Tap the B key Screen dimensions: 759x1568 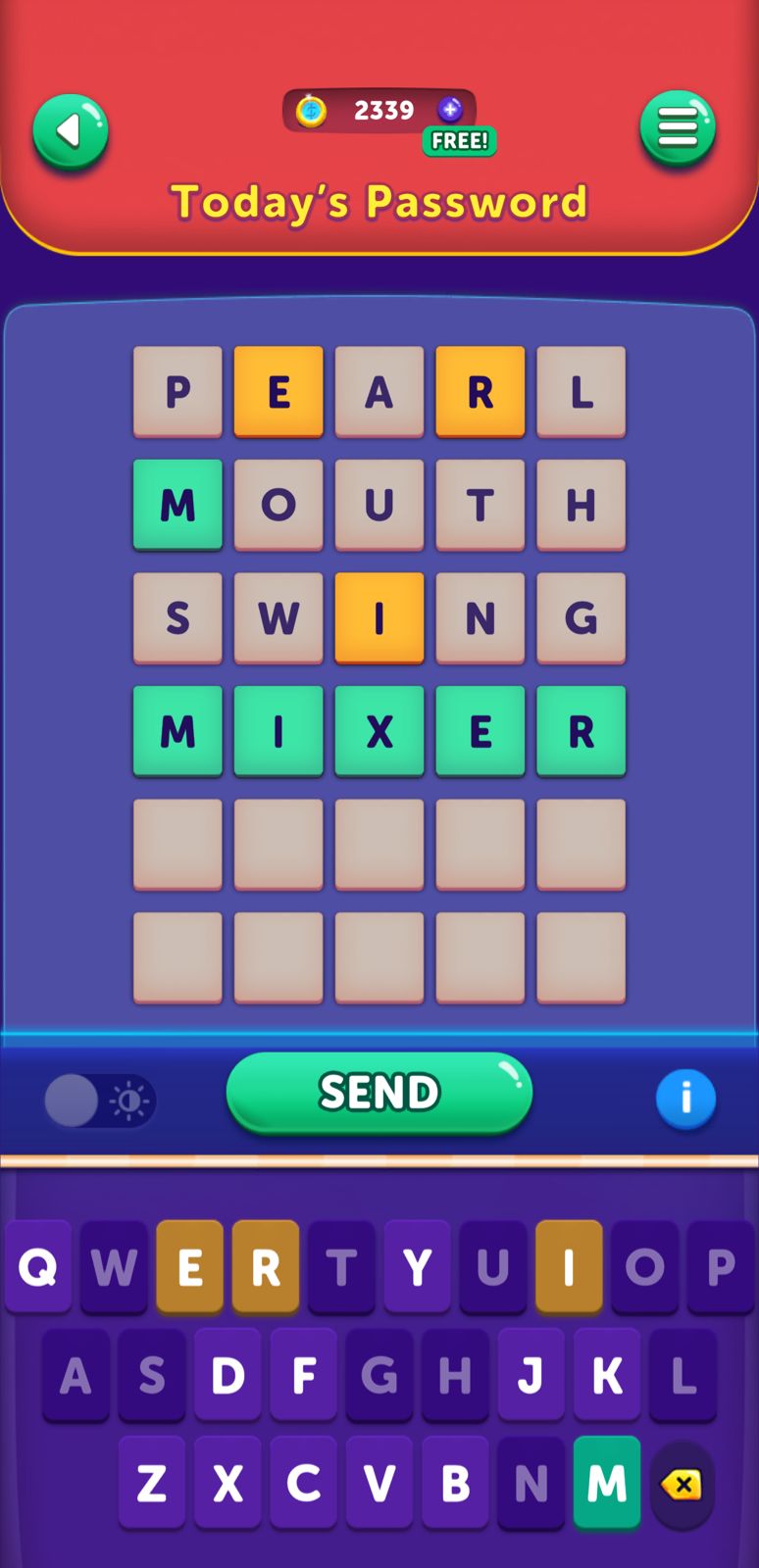455,1483
